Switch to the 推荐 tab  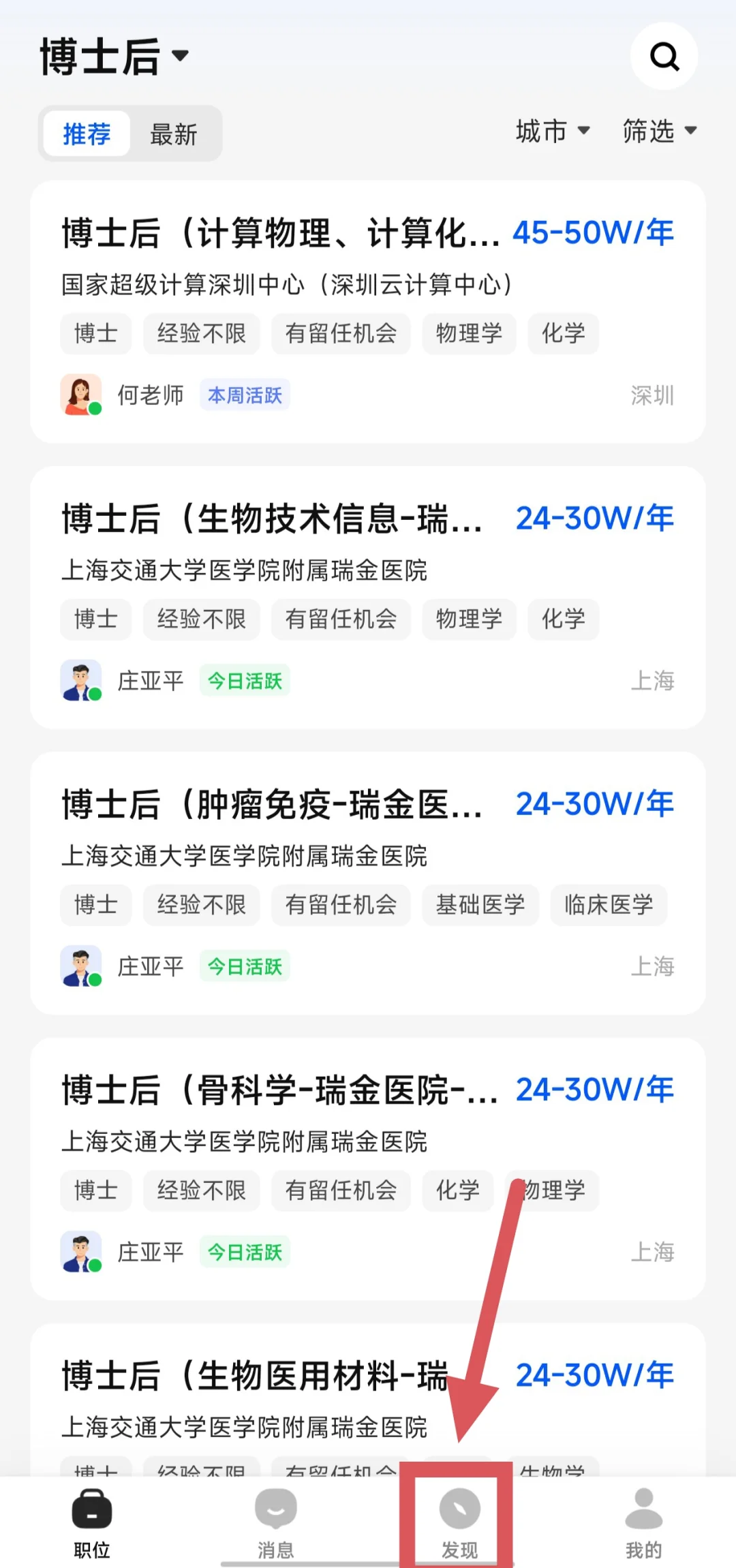pyautogui.click(x=87, y=134)
